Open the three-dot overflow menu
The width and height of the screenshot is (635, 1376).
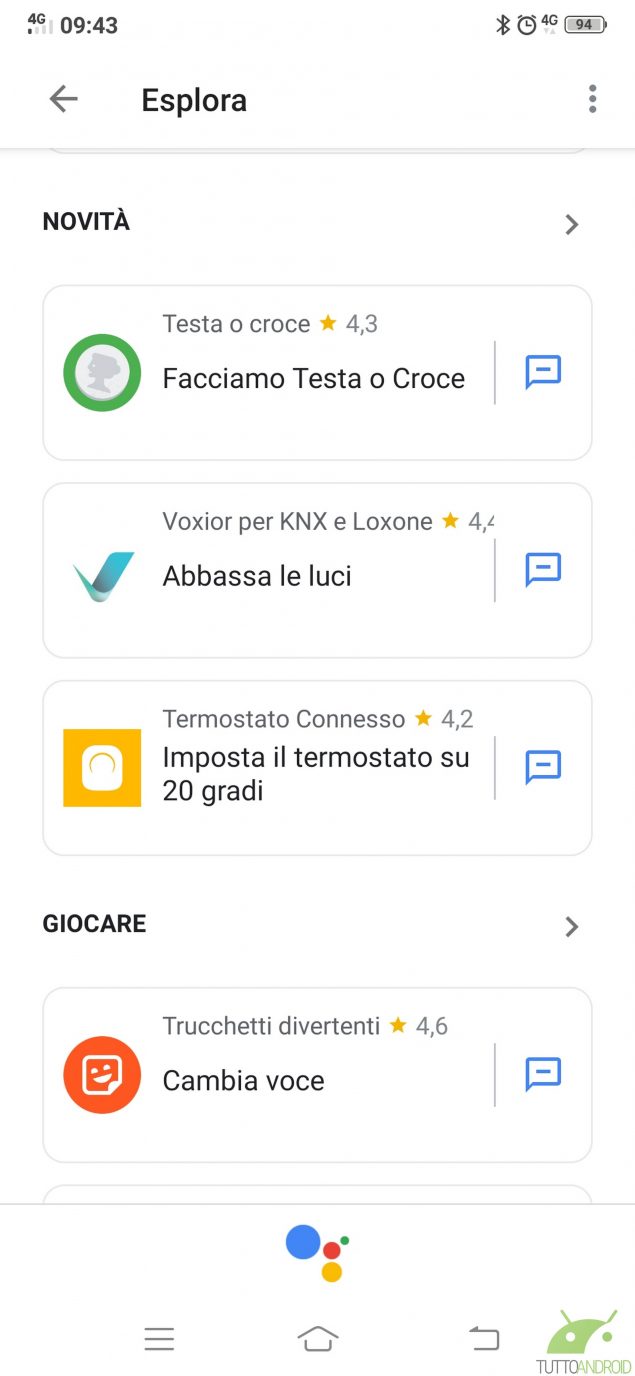pyautogui.click(x=592, y=99)
